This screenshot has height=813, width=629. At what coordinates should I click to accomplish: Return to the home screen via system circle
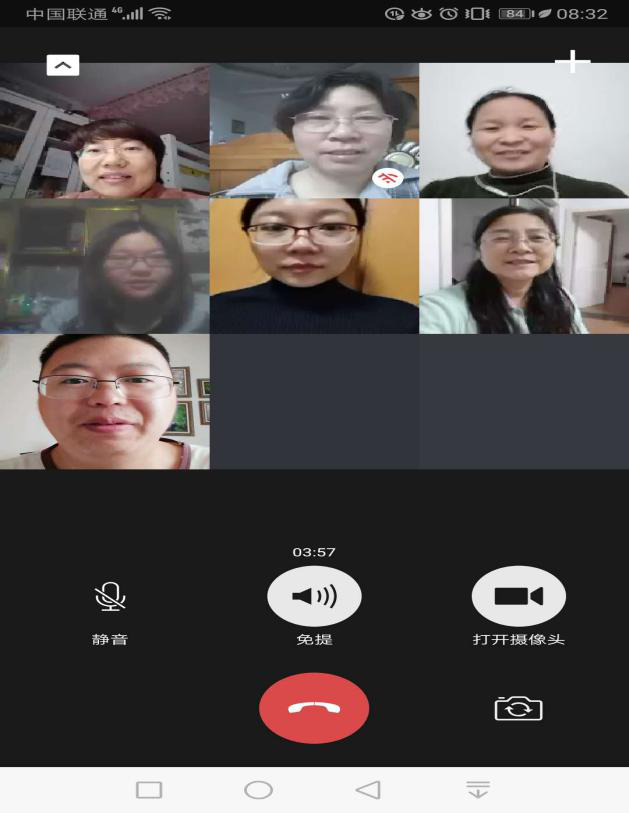pyautogui.click(x=258, y=790)
